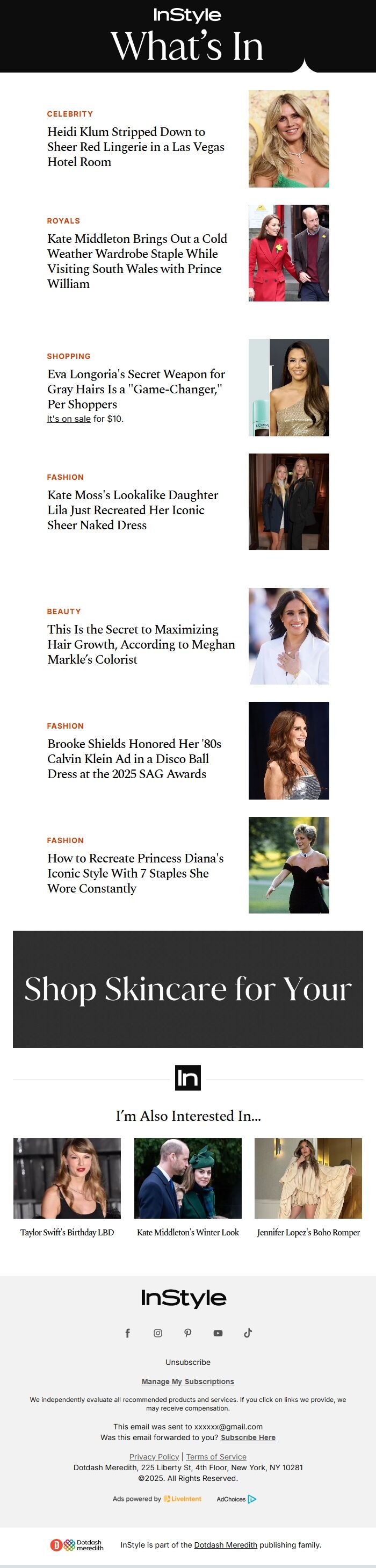
Task: Open the InStyle YouTube icon
Action: 218,1333
